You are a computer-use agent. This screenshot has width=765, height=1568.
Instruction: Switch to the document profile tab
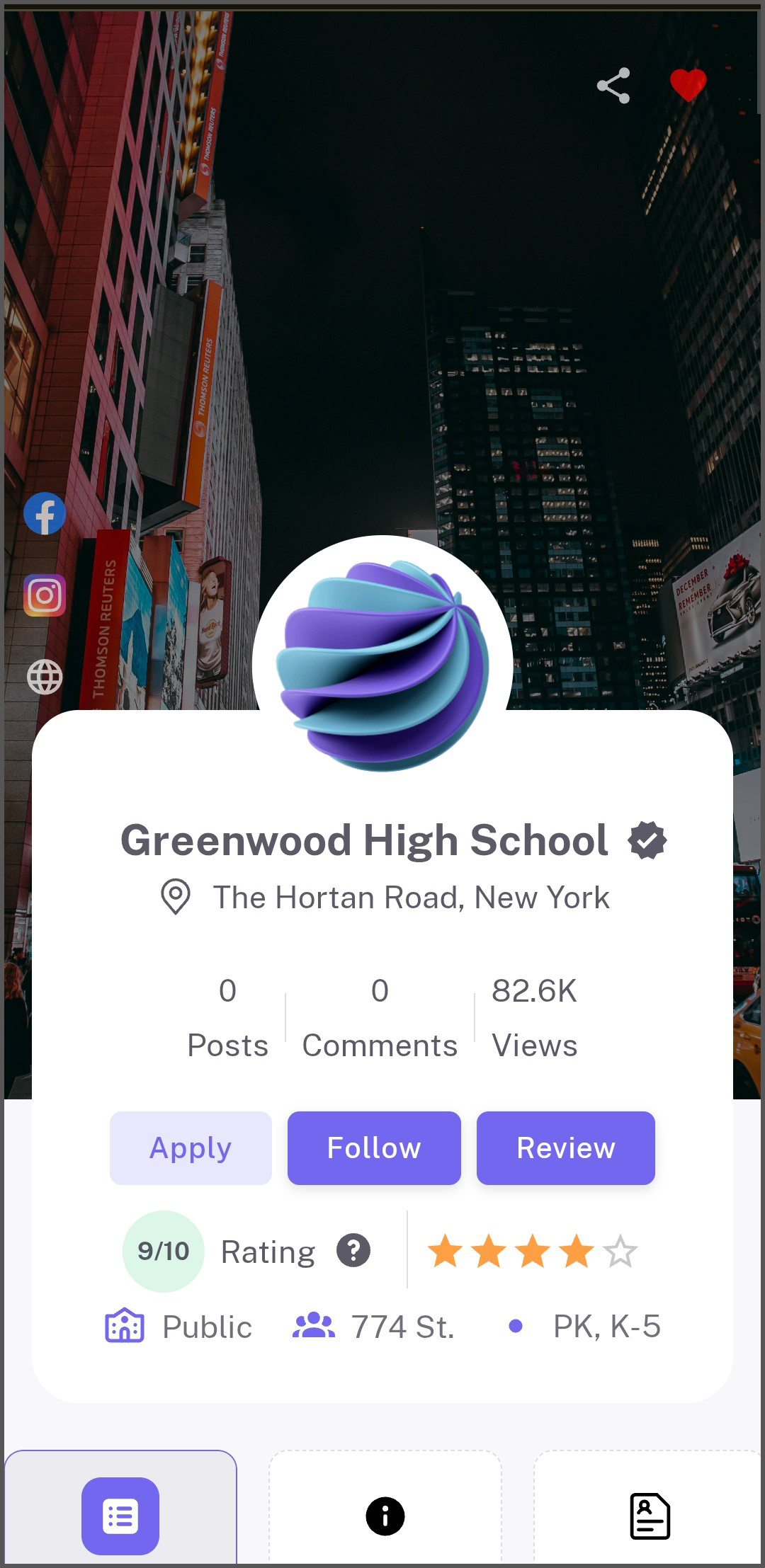click(650, 1516)
